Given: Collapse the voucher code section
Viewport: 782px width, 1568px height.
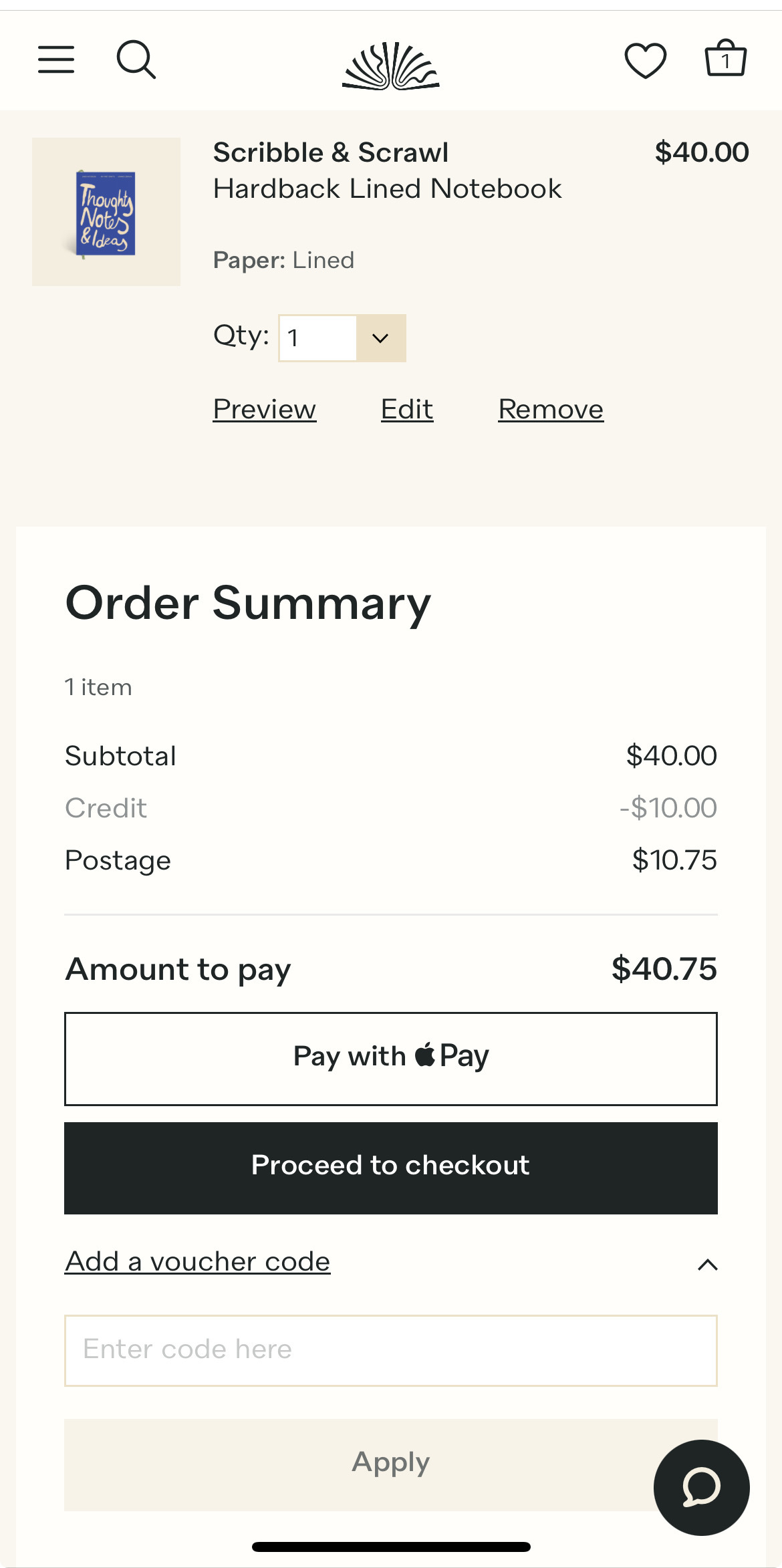Looking at the screenshot, I should (706, 1263).
